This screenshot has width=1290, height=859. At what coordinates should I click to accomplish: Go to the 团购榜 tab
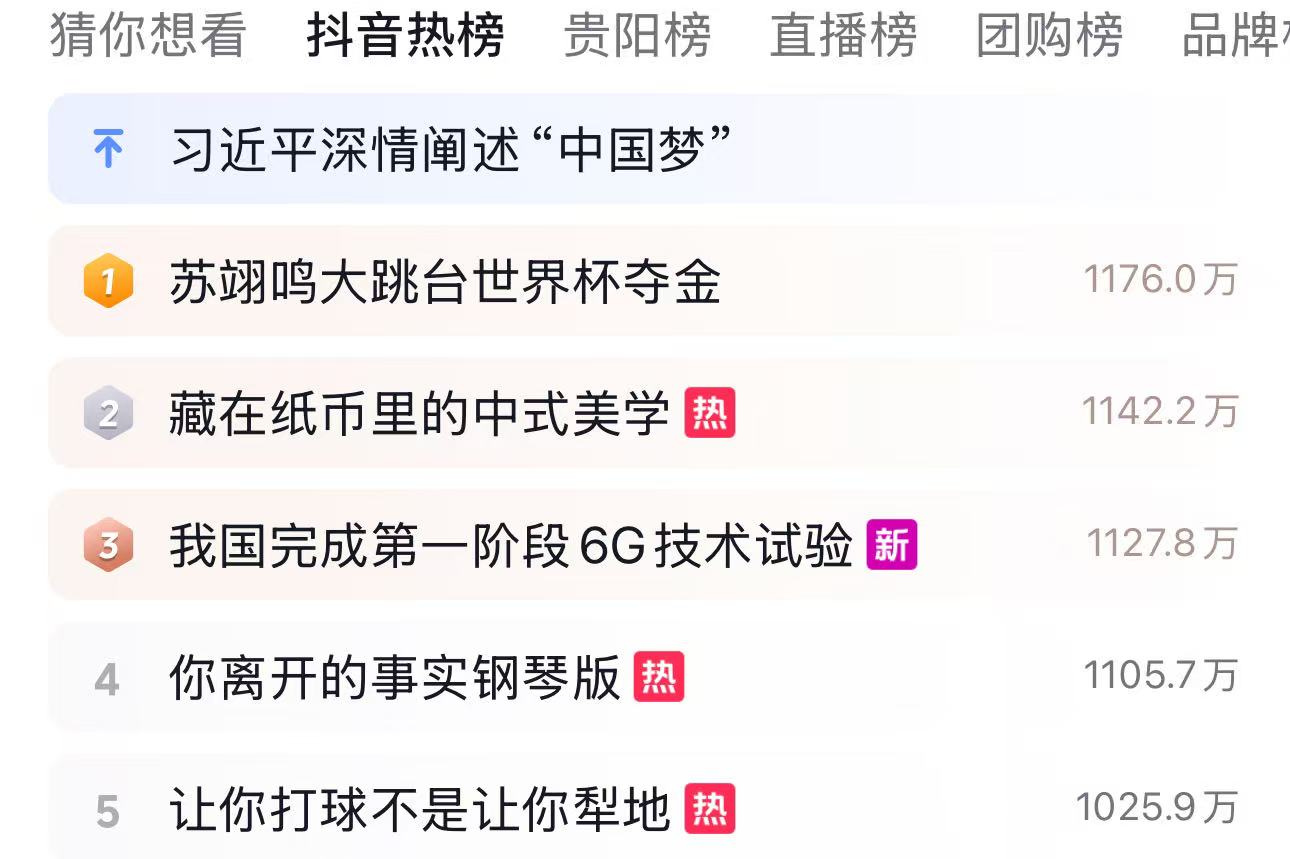(1049, 36)
